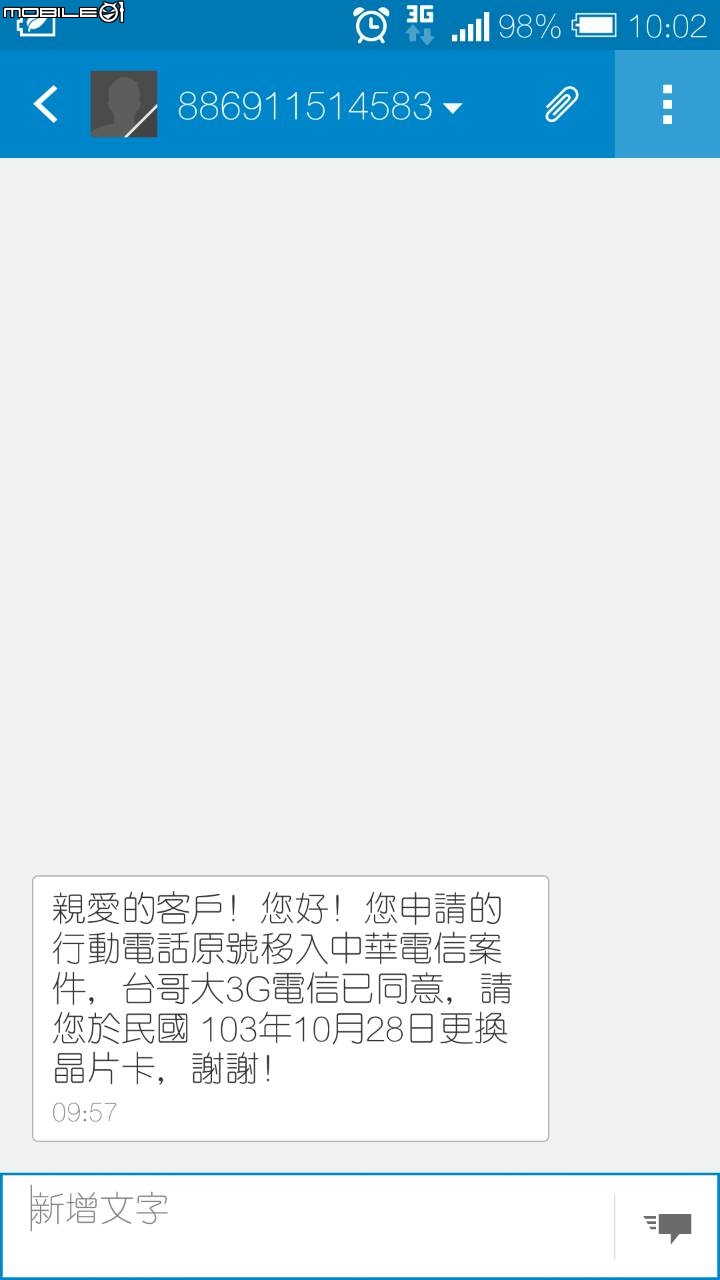This screenshot has height=1280, width=720.
Task: Expand the 886911514583 number dropdown
Action: (x=452, y=106)
